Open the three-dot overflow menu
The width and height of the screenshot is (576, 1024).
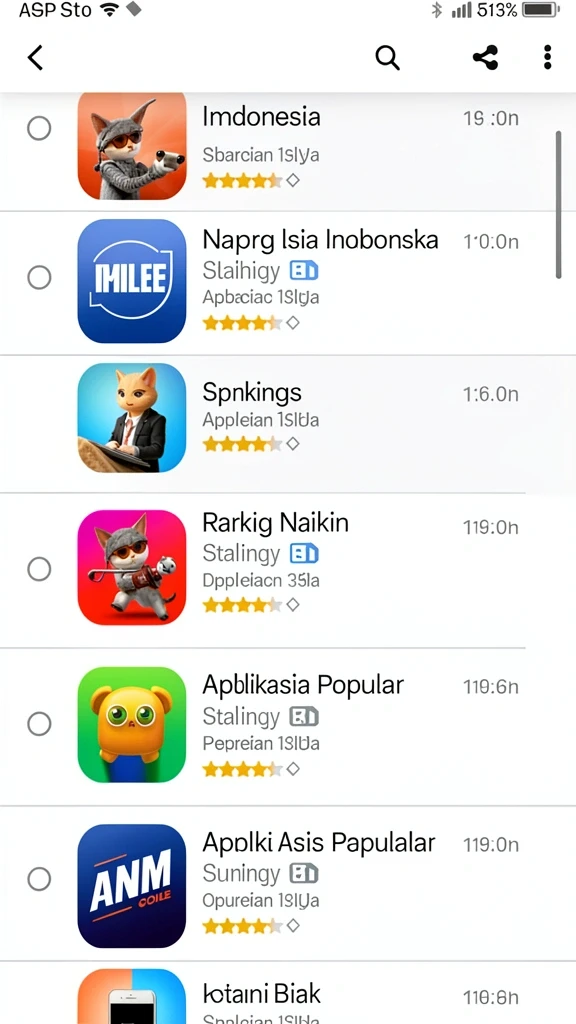[x=547, y=57]
